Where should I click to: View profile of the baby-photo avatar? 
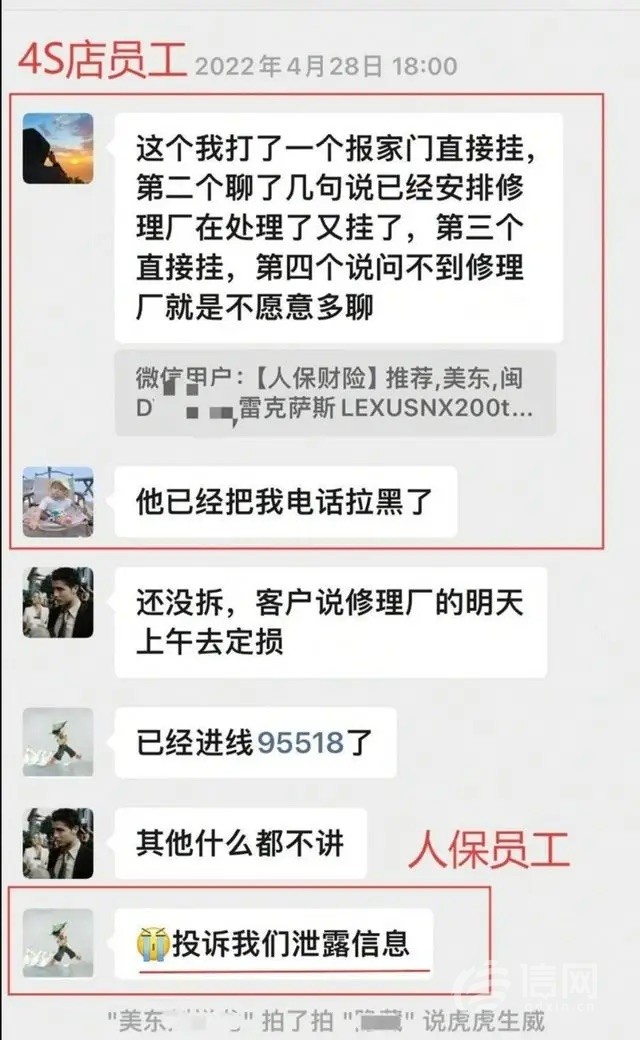[x=58, y=502]
